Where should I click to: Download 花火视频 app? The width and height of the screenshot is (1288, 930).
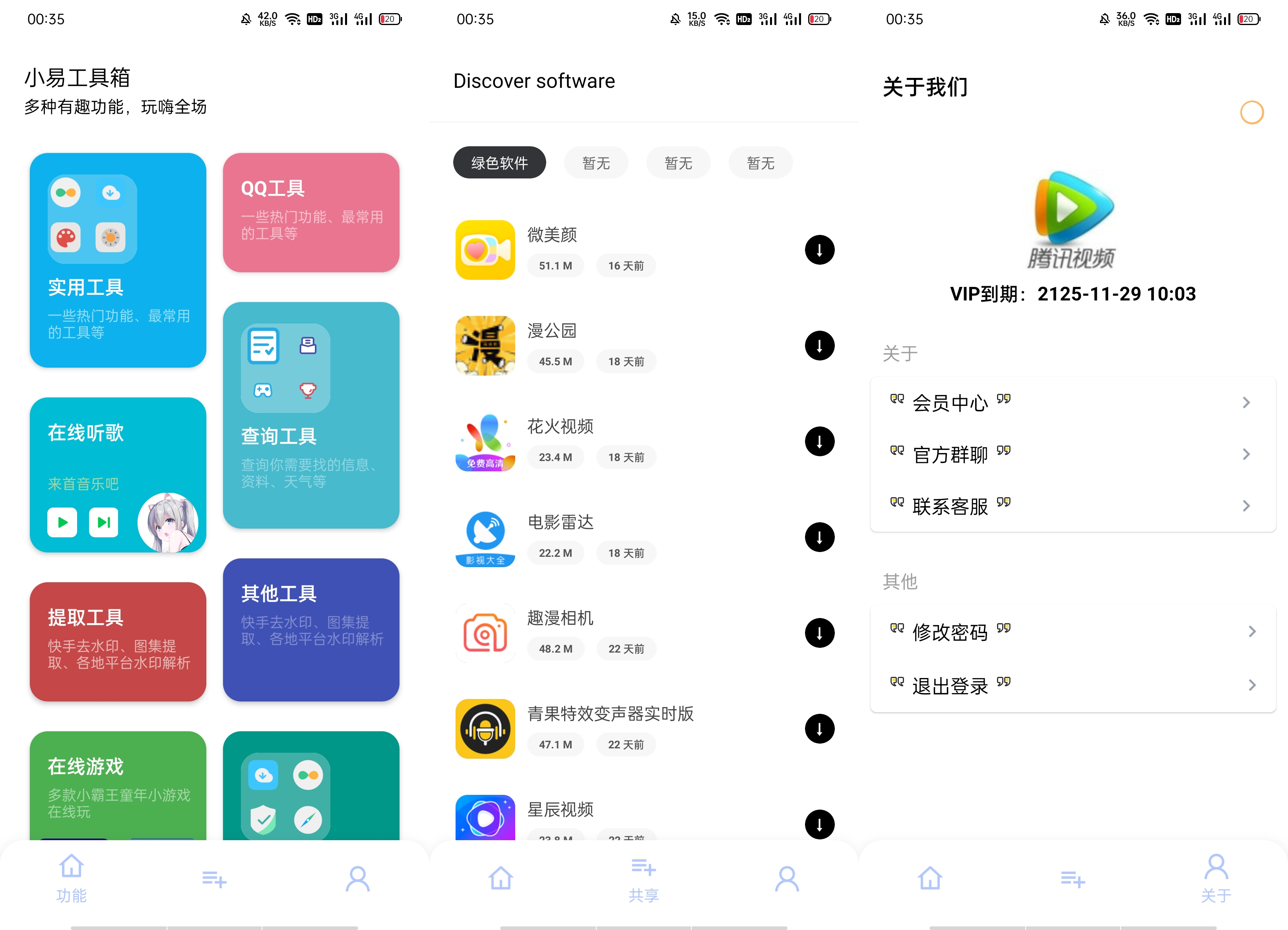(819, 442)
